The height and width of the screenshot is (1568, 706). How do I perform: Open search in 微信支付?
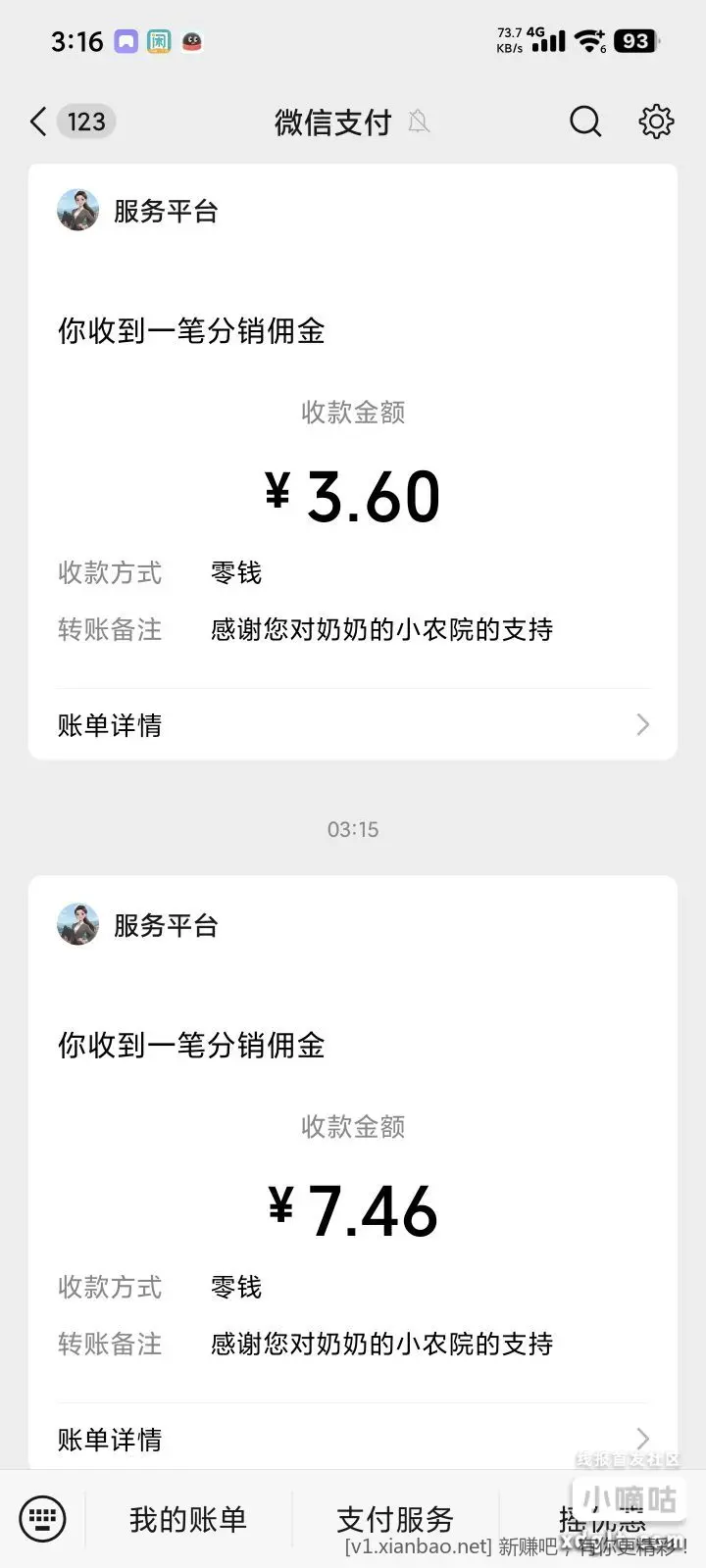[585, 122]
